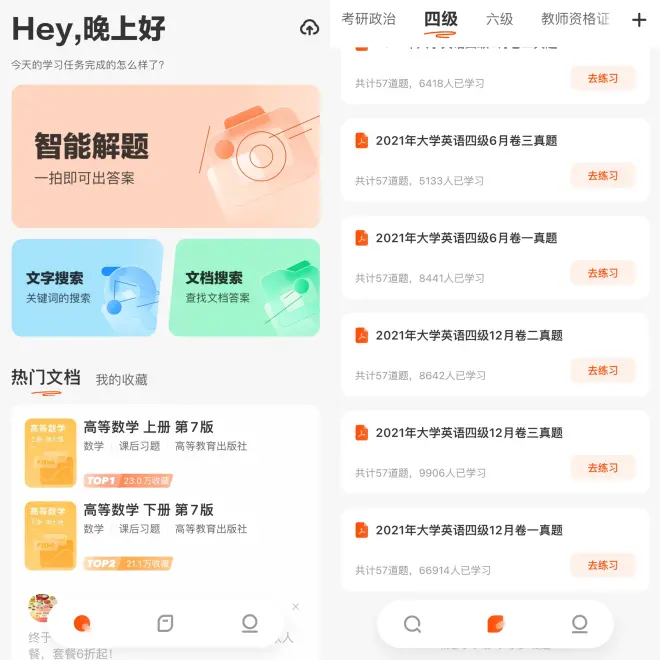Switch to the 六级 tab

pos(499,19)
